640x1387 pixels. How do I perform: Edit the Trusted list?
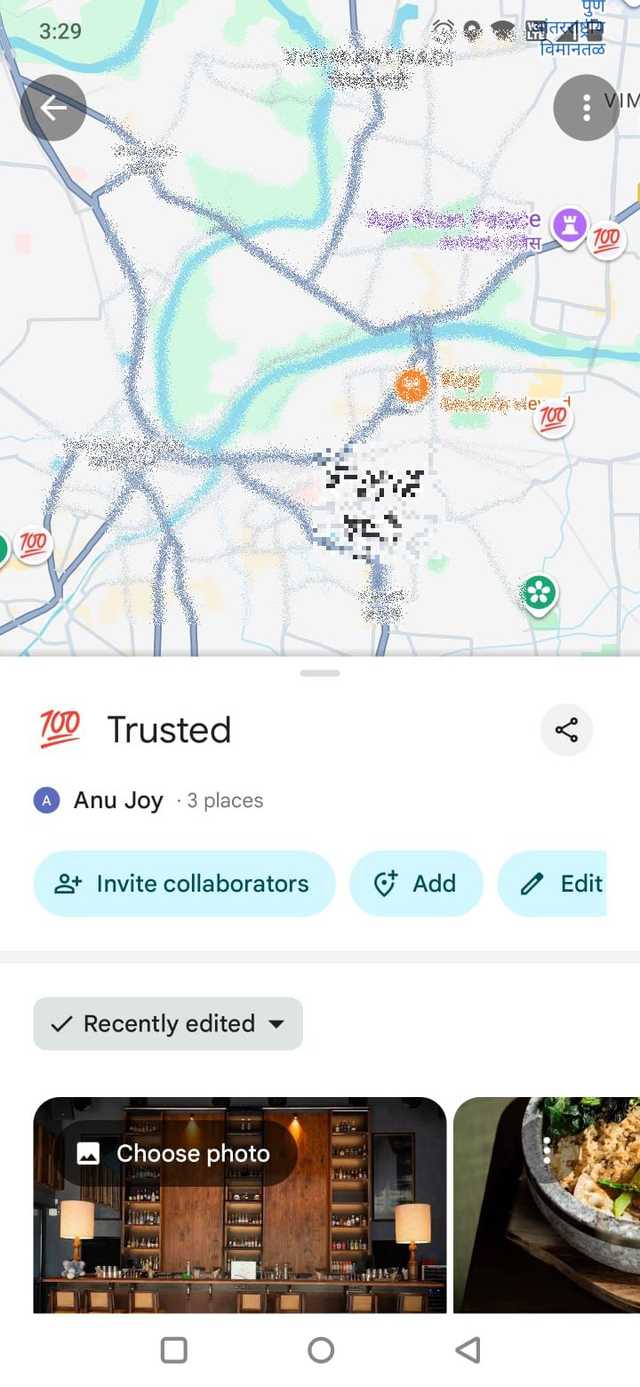[562, 884]
